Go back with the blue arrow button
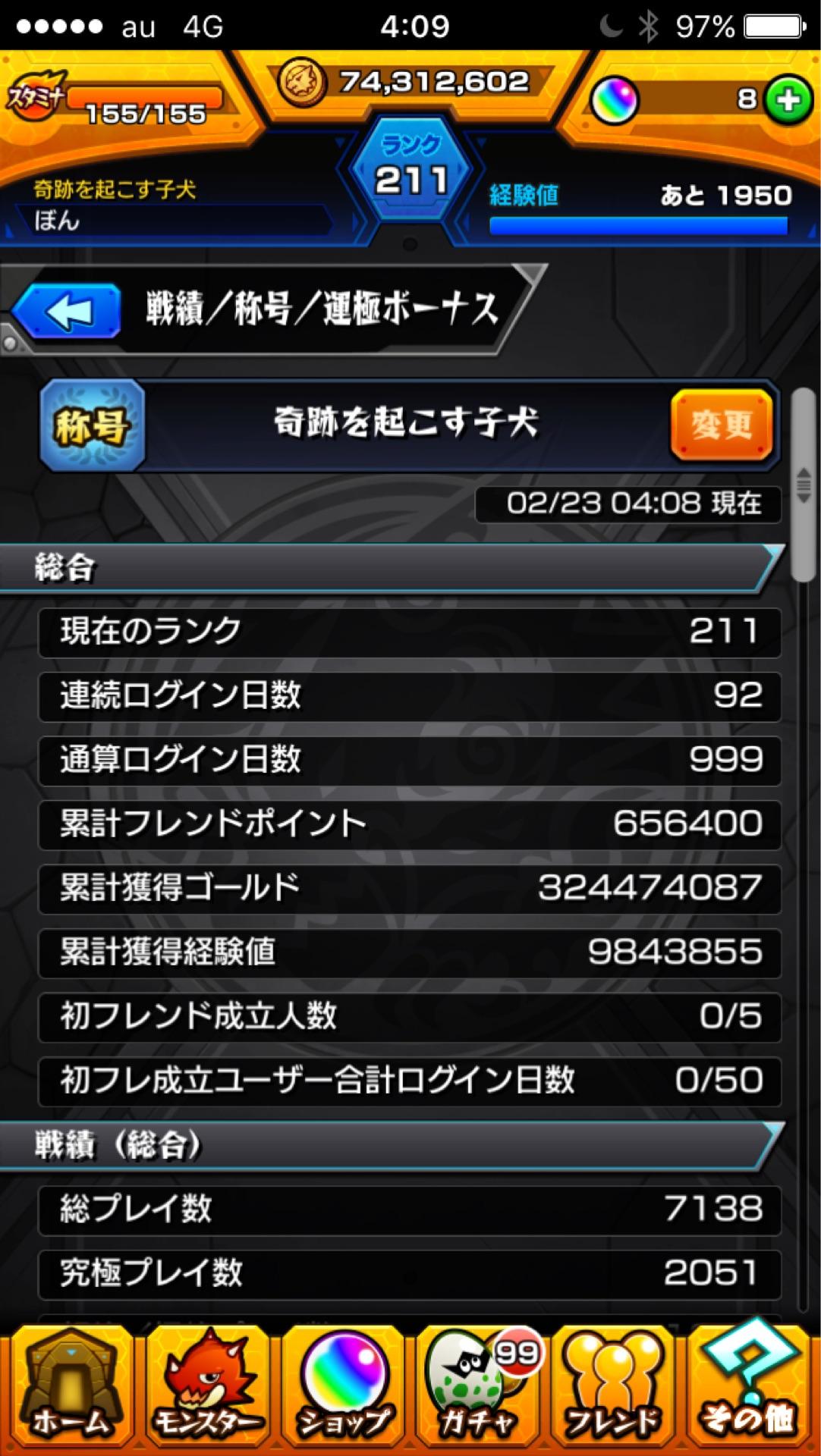821x1456 pixels. (67, 311)
